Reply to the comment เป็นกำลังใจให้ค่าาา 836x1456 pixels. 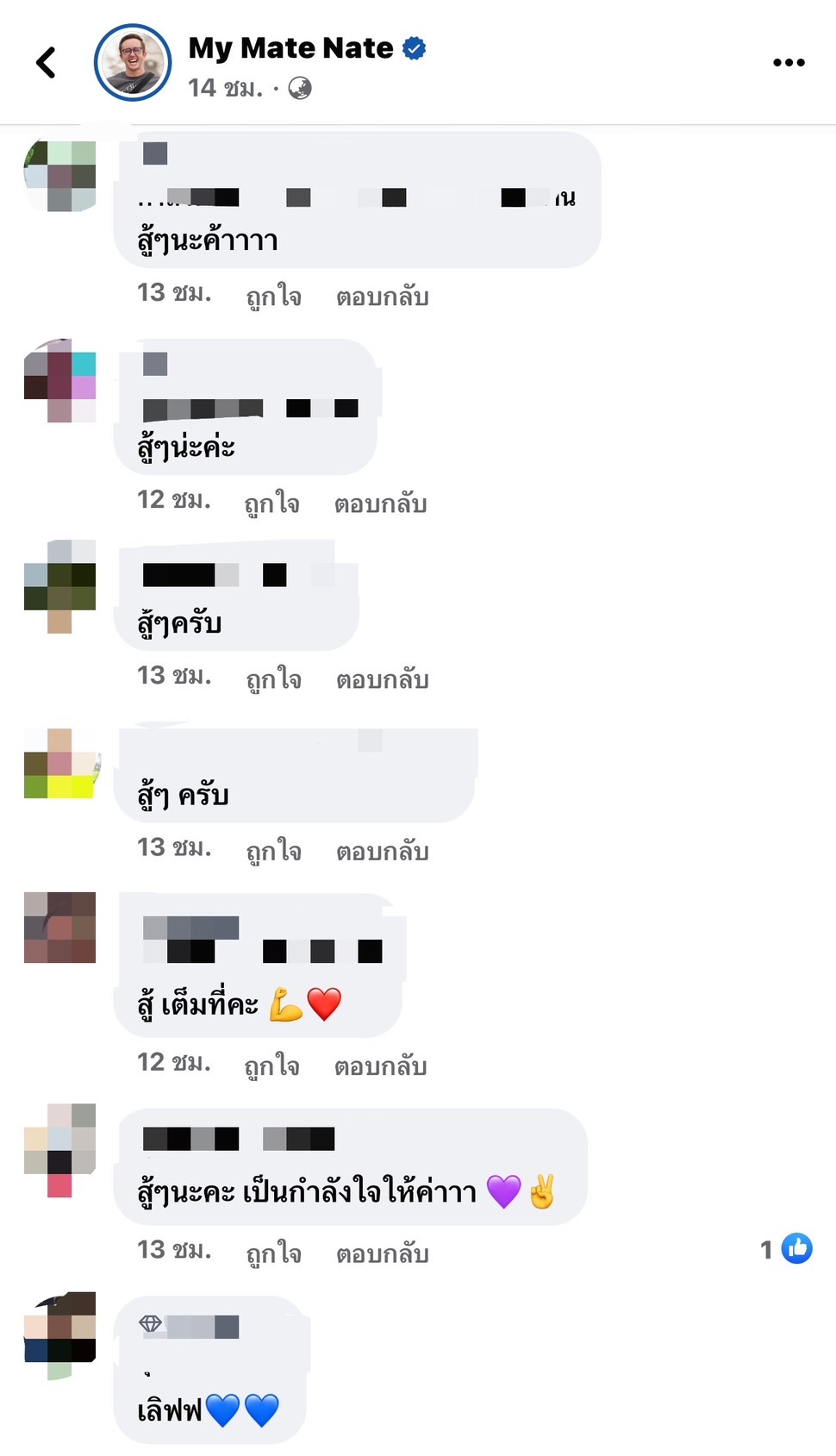pos(382,1253)
